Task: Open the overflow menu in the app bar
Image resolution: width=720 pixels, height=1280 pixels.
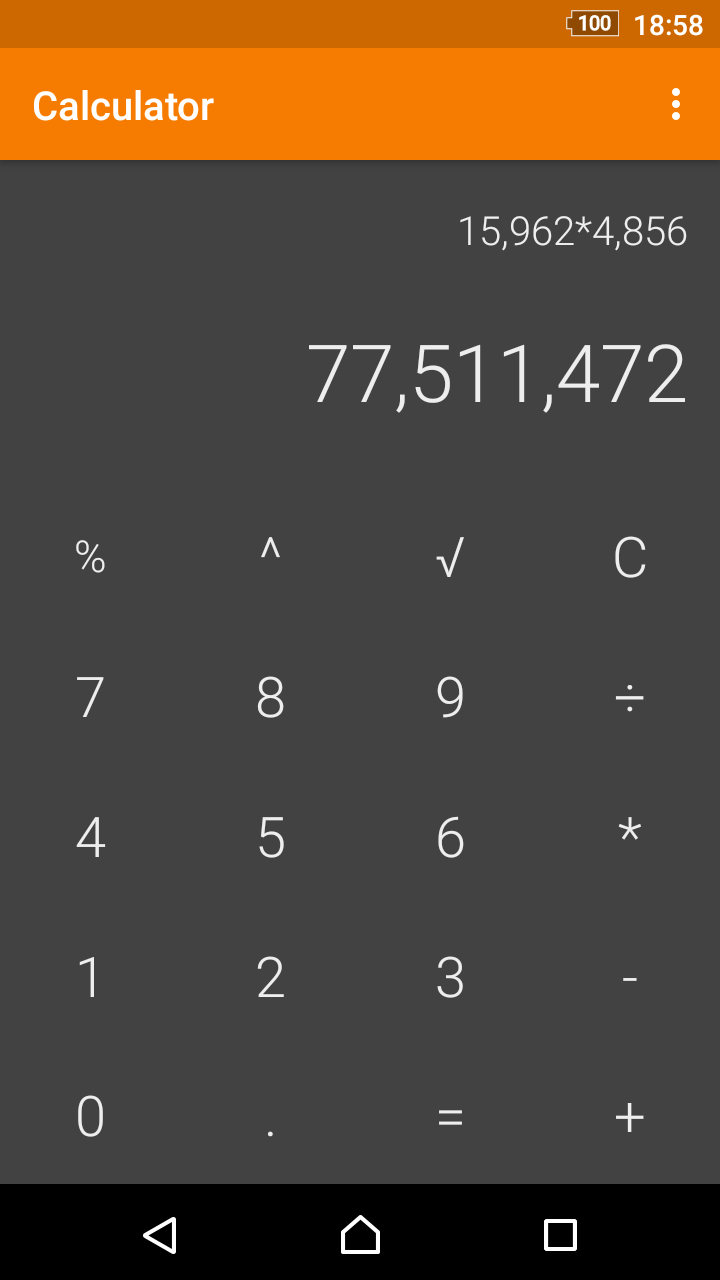Action: tap(676, 104)
